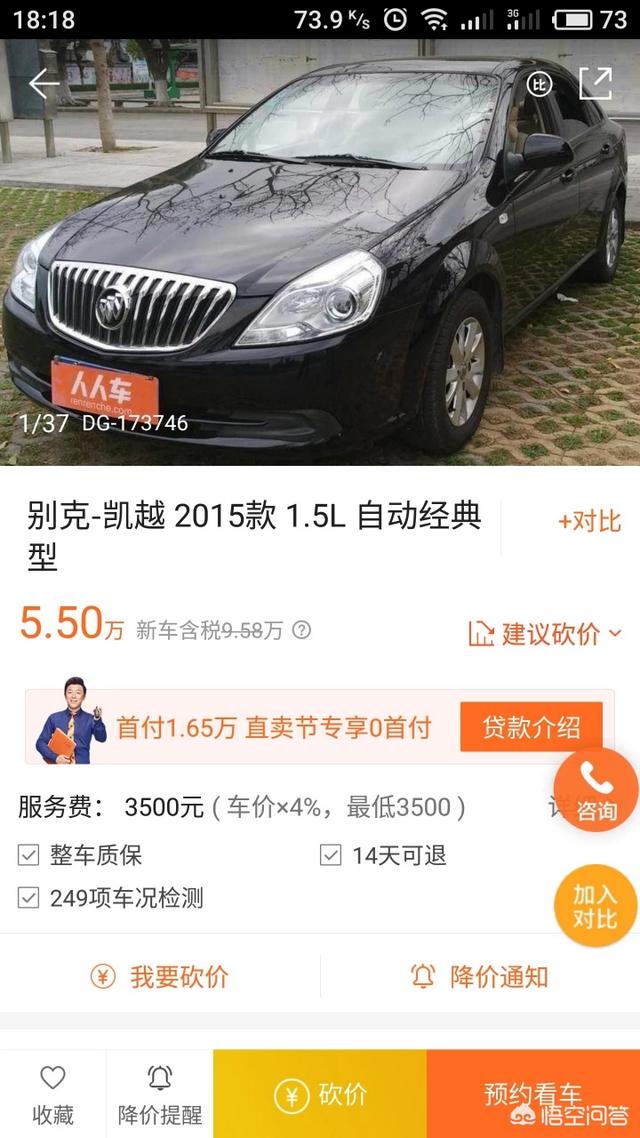
Task: Book a viewing with 预约看车
Action: tap(533, 1095)
